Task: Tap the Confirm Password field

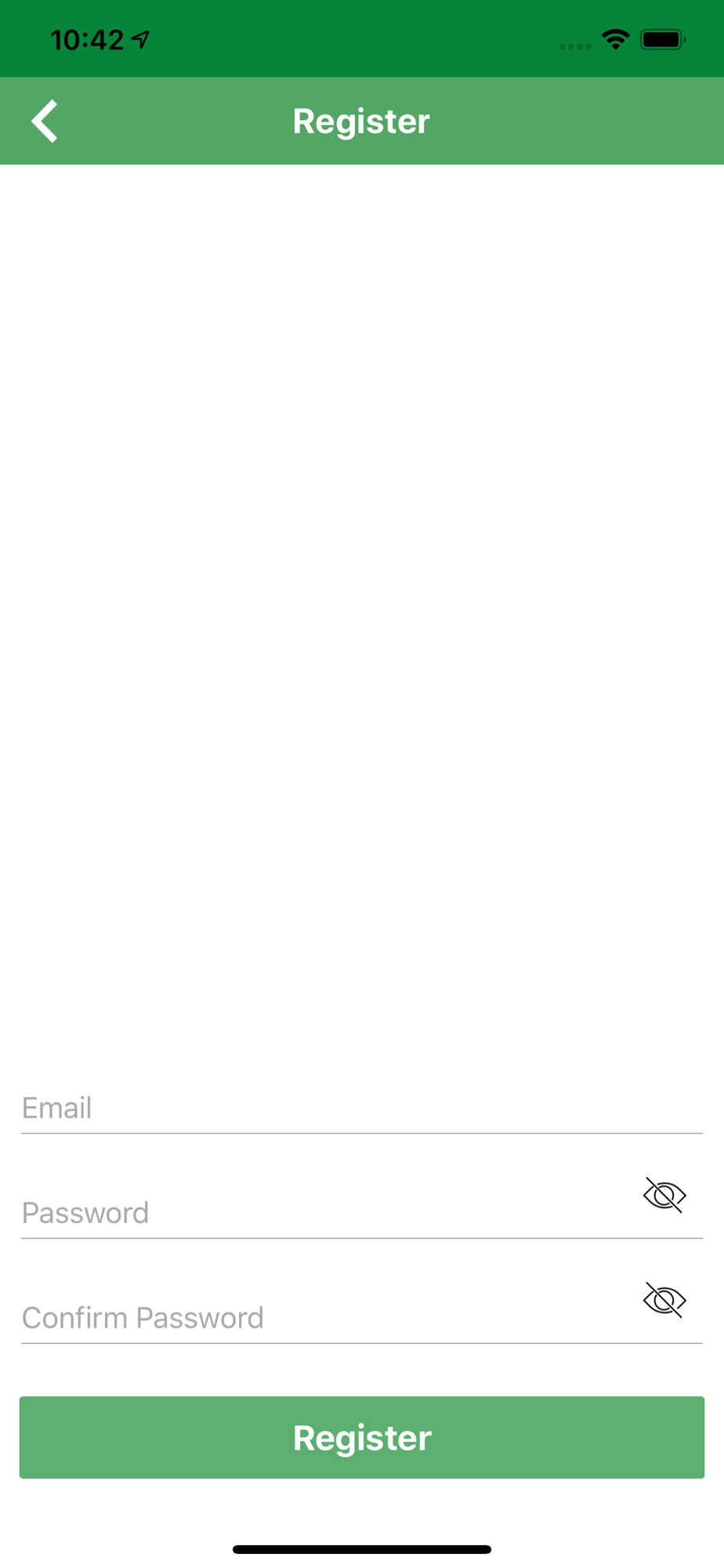Action: tap(329, 1318)
